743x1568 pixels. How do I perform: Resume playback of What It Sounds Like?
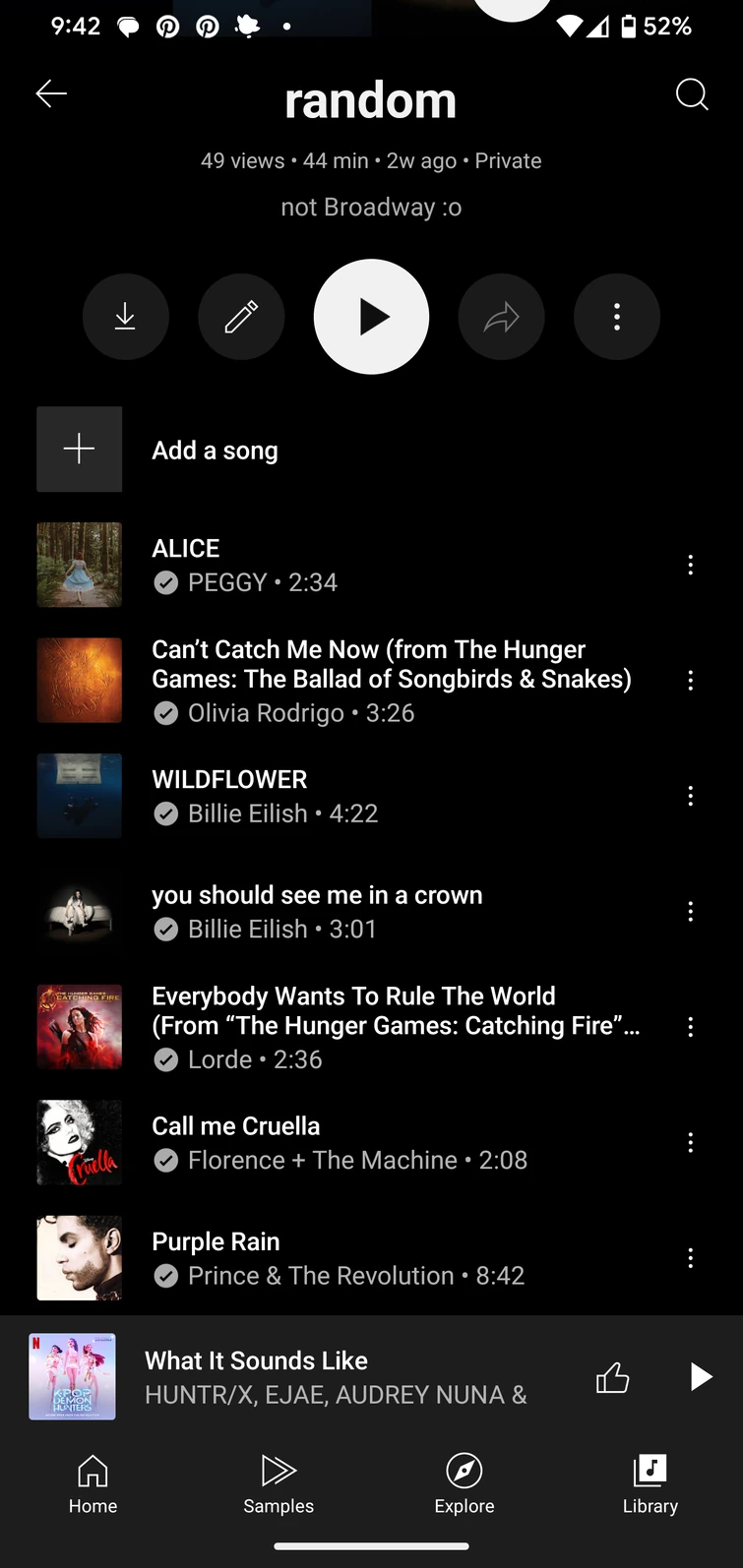point(700,1377)
